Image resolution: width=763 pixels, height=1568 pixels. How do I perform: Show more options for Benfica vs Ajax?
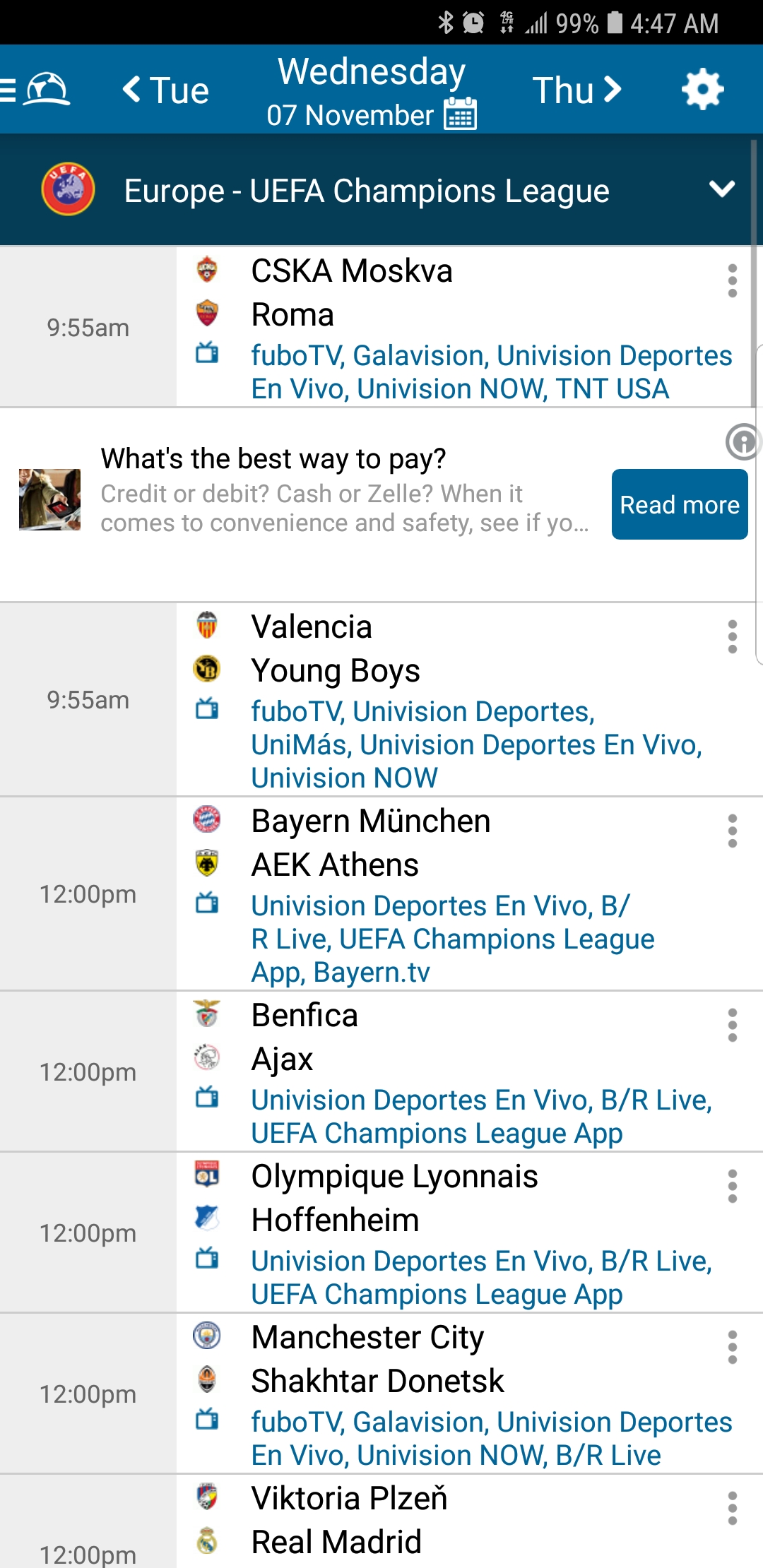click(733, 1026)
